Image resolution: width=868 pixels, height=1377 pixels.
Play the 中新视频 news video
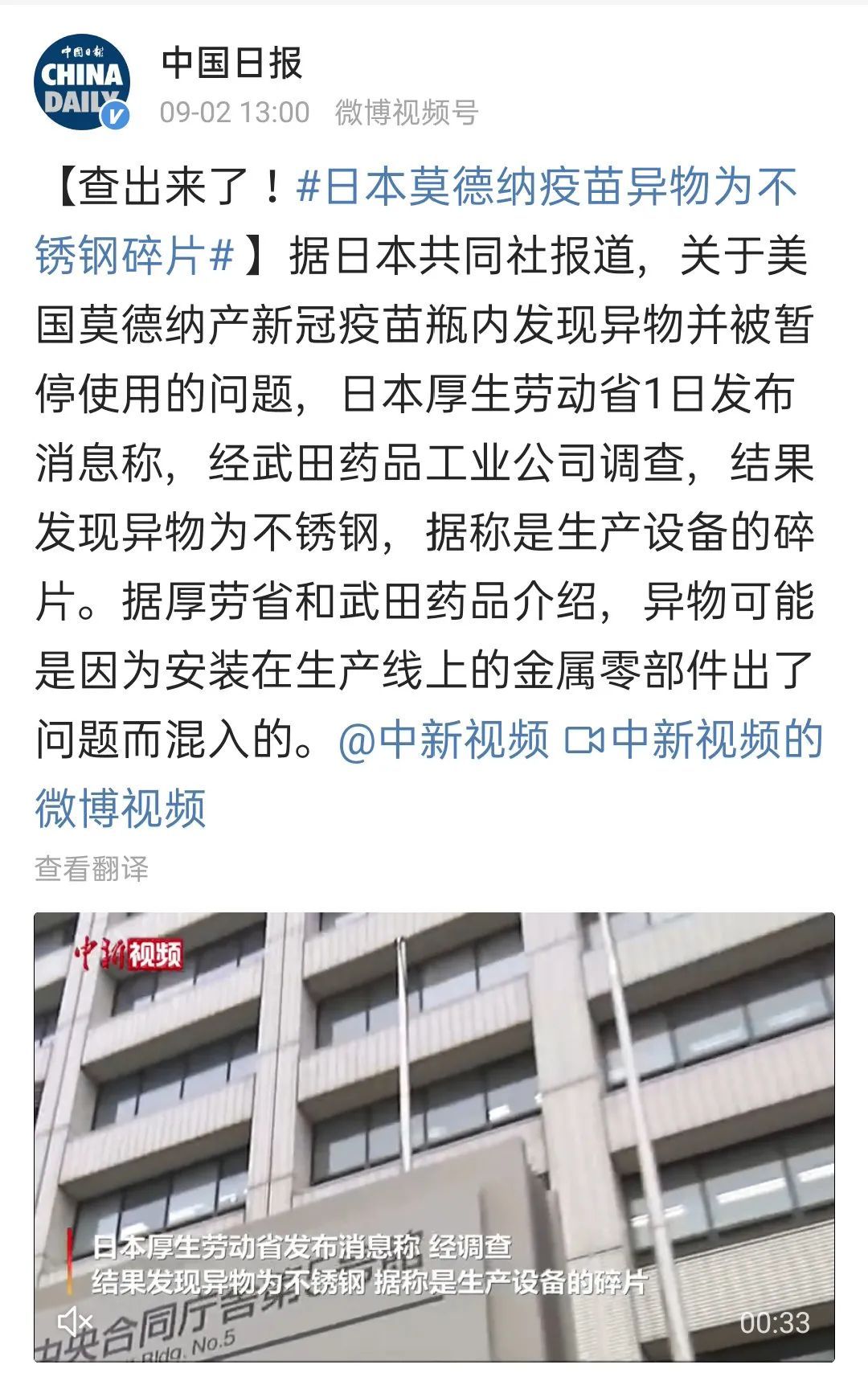[x=434, y=1125]
